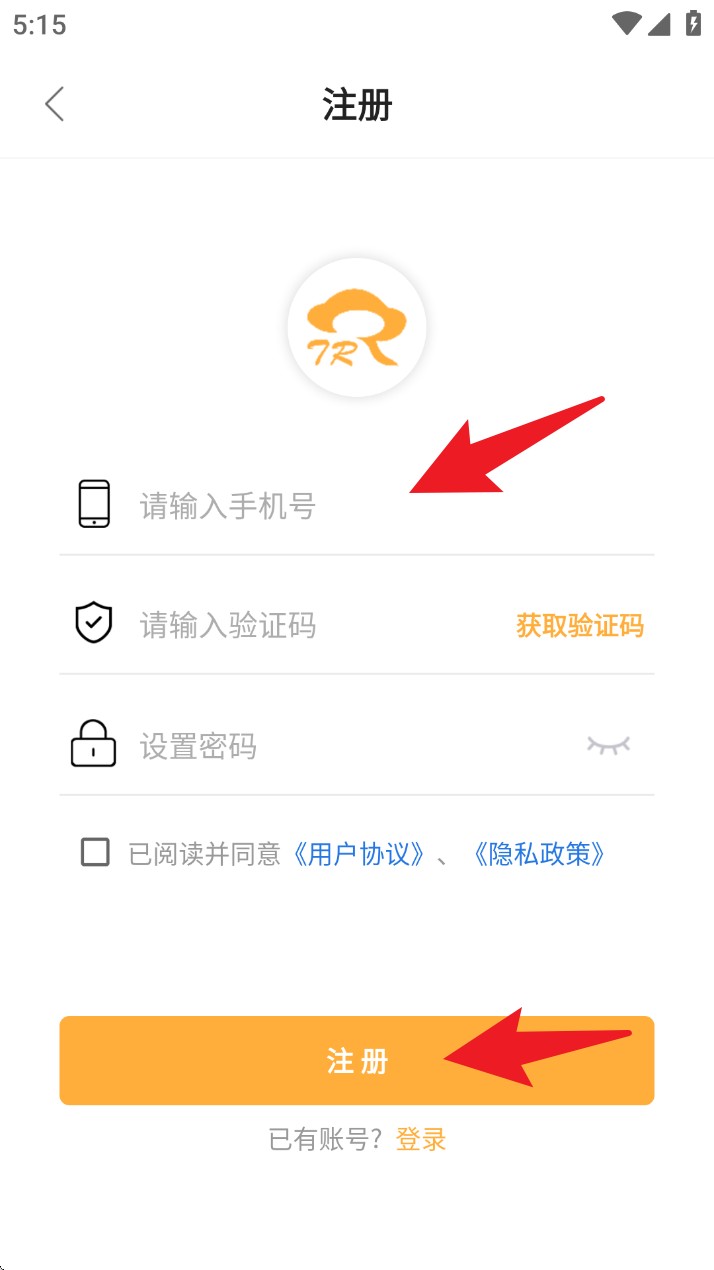
Task: Check the agreement checkbox
Action: [x=95, y=853]
